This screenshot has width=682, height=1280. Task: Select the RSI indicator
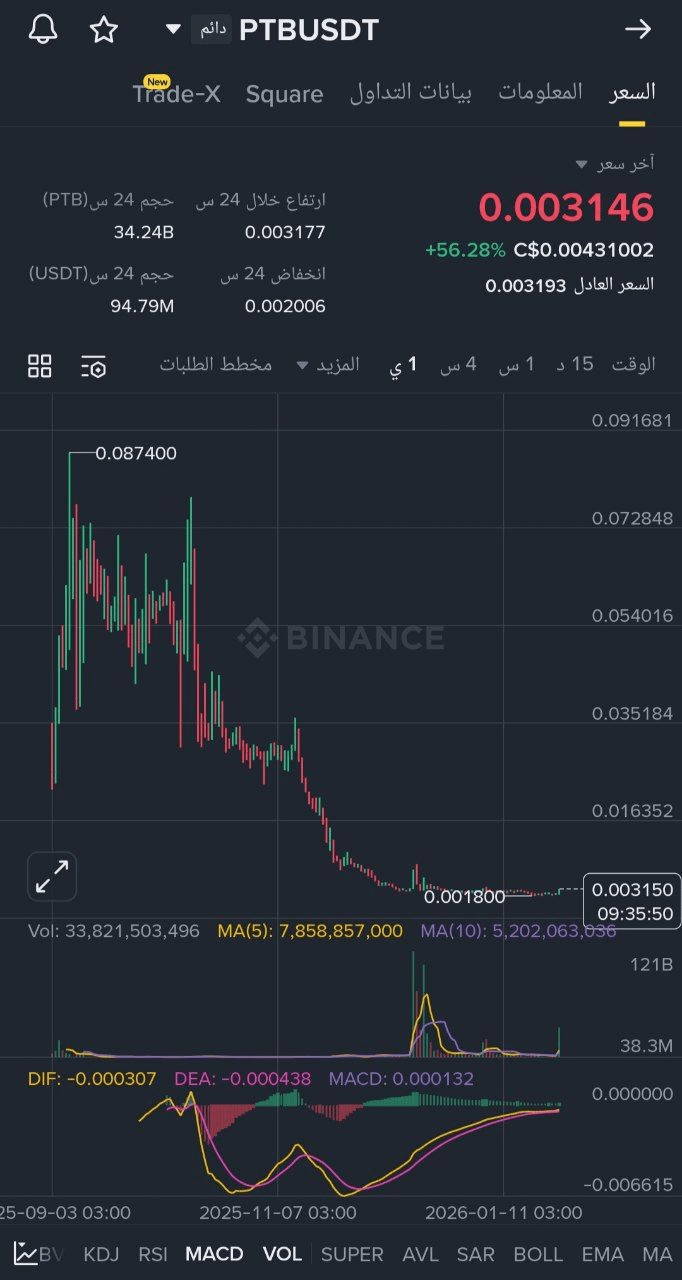(x=153, y=1254)
